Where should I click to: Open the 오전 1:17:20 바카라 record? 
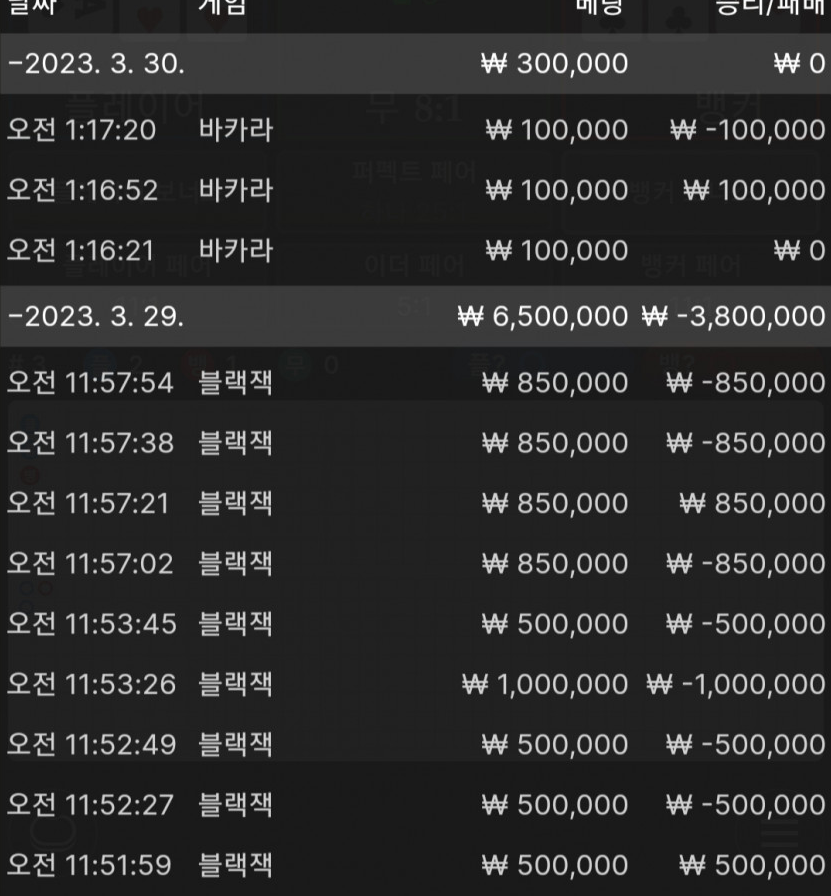coord(415,130)
